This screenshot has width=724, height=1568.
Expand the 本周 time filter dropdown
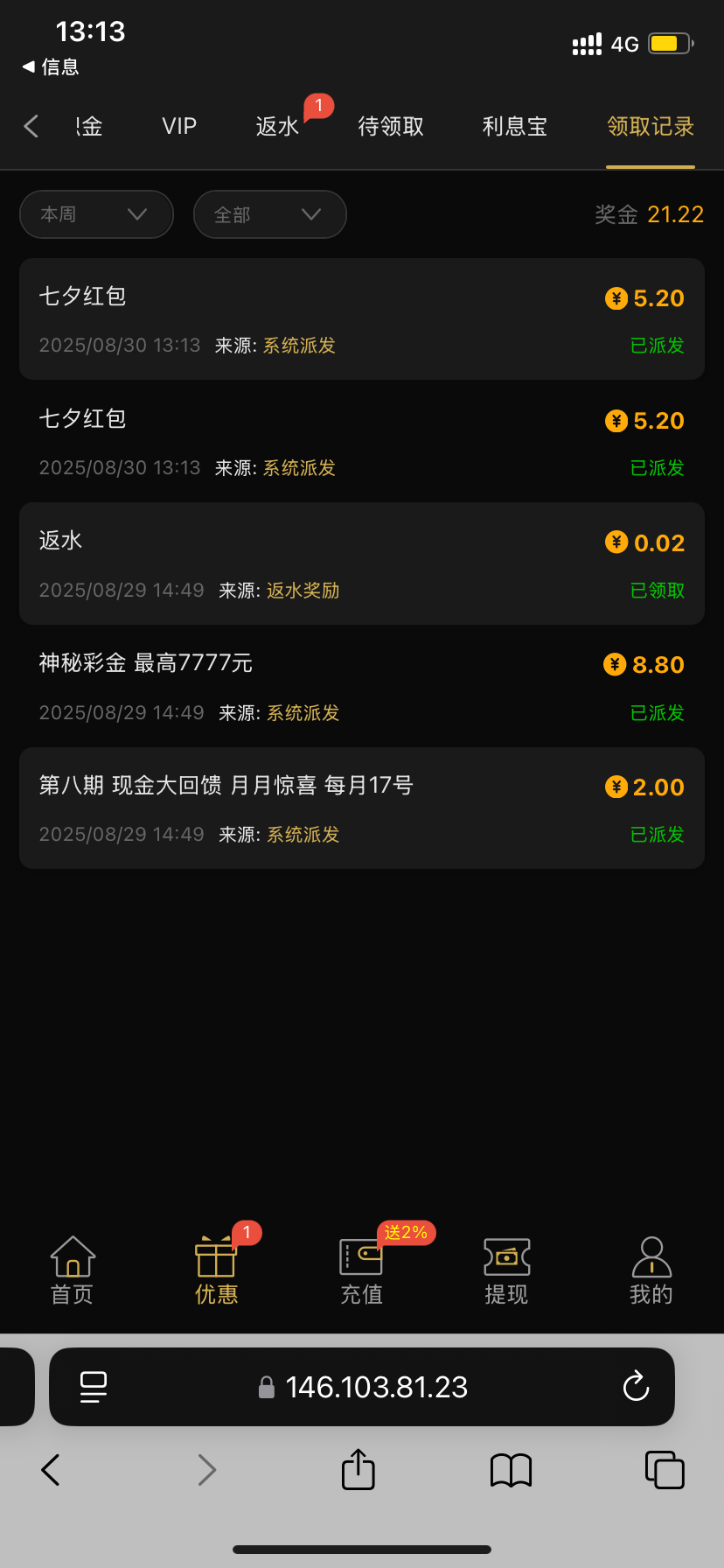[x=96, y=214]
